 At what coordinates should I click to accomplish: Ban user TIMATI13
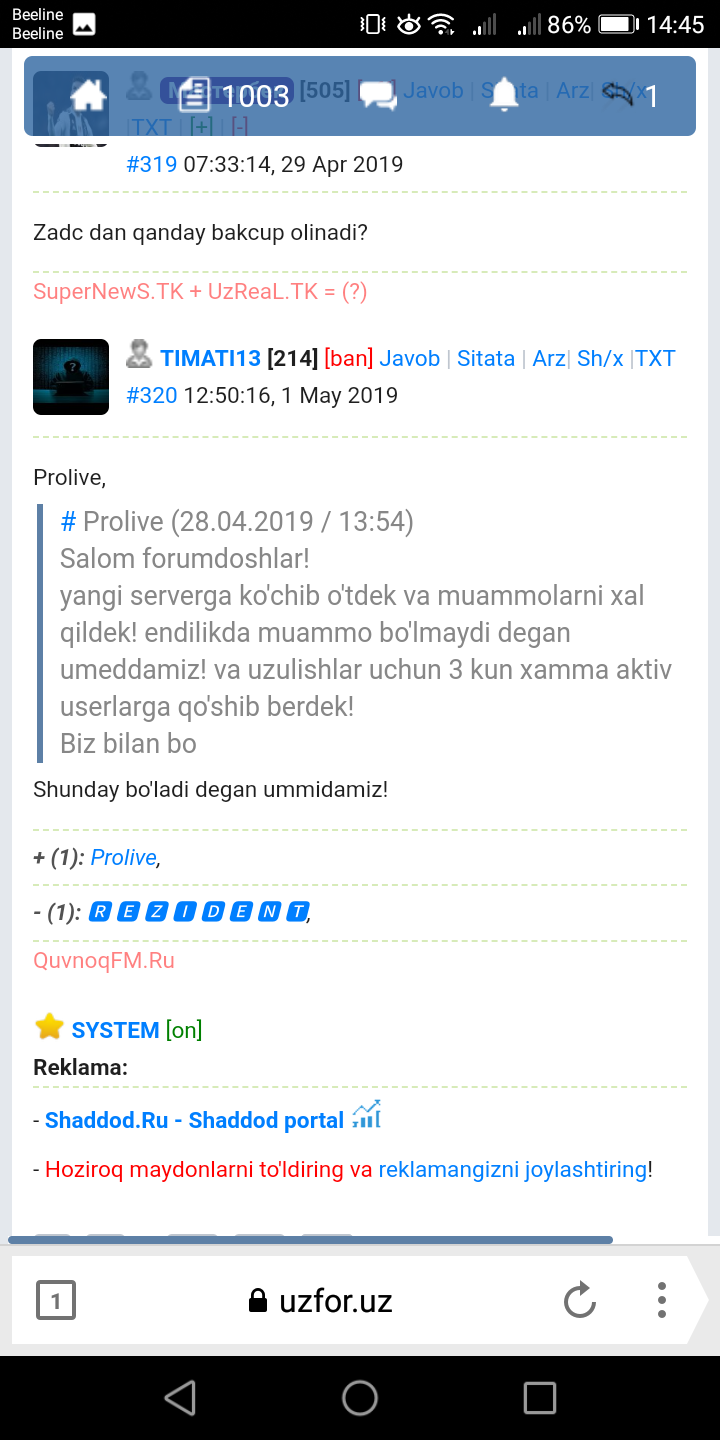[x=348, y=358]
